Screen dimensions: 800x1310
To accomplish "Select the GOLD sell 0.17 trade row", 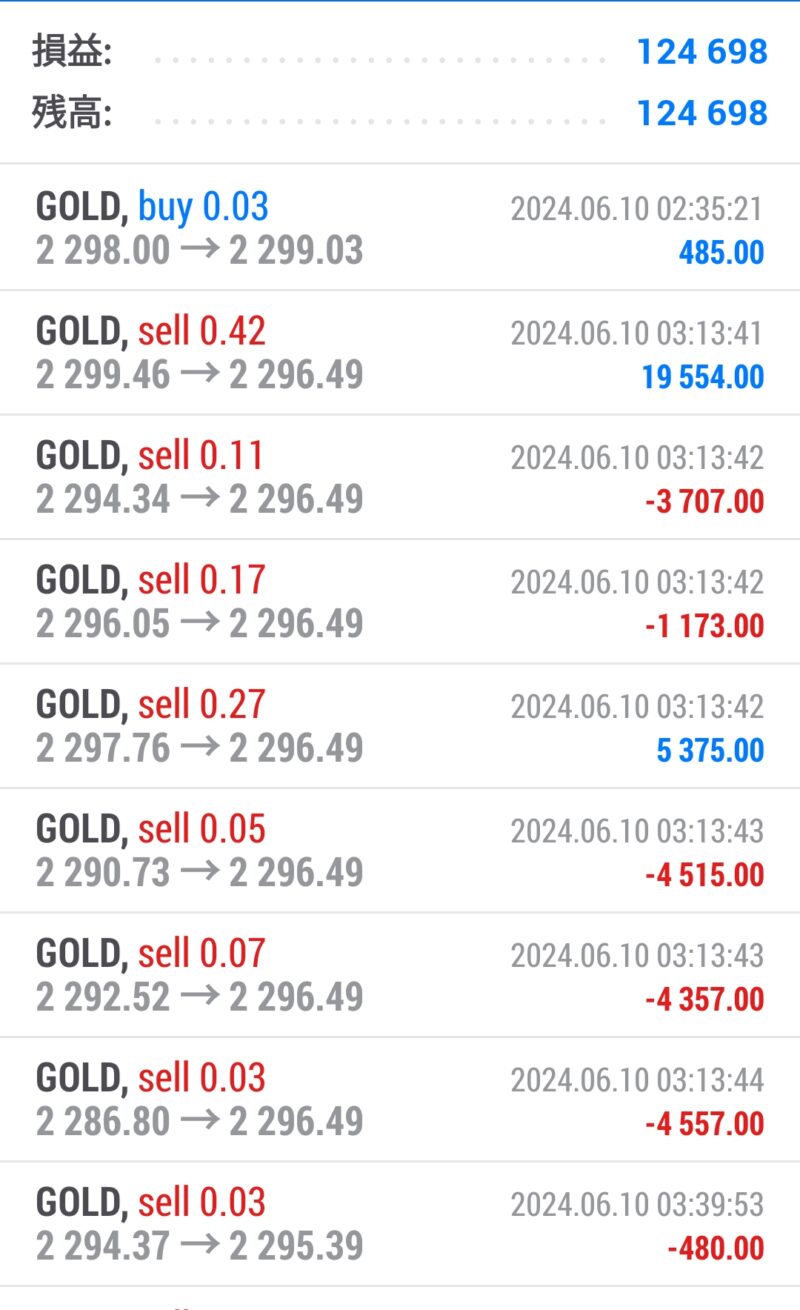I will 400,602.
